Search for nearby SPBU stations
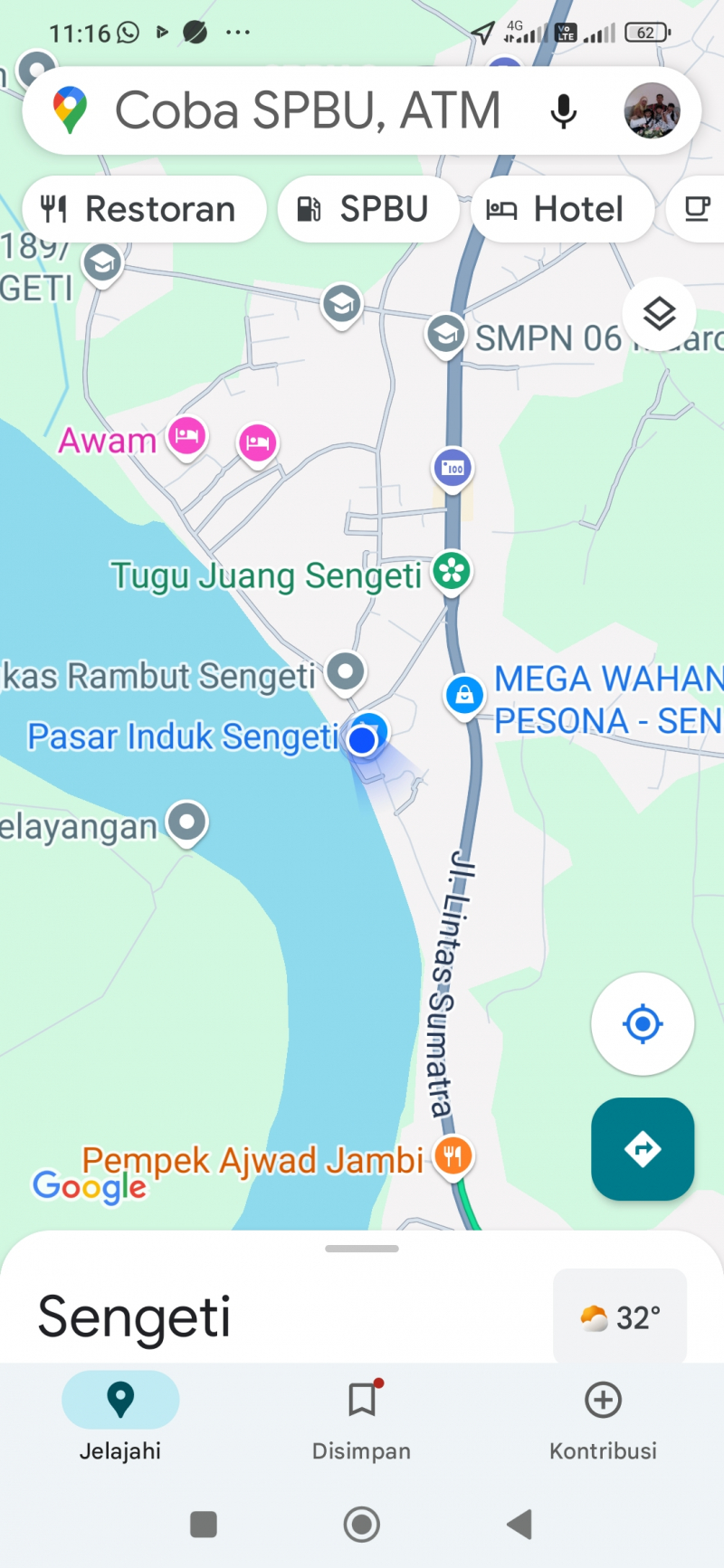 pyautogui.click(x=368, y=209)
